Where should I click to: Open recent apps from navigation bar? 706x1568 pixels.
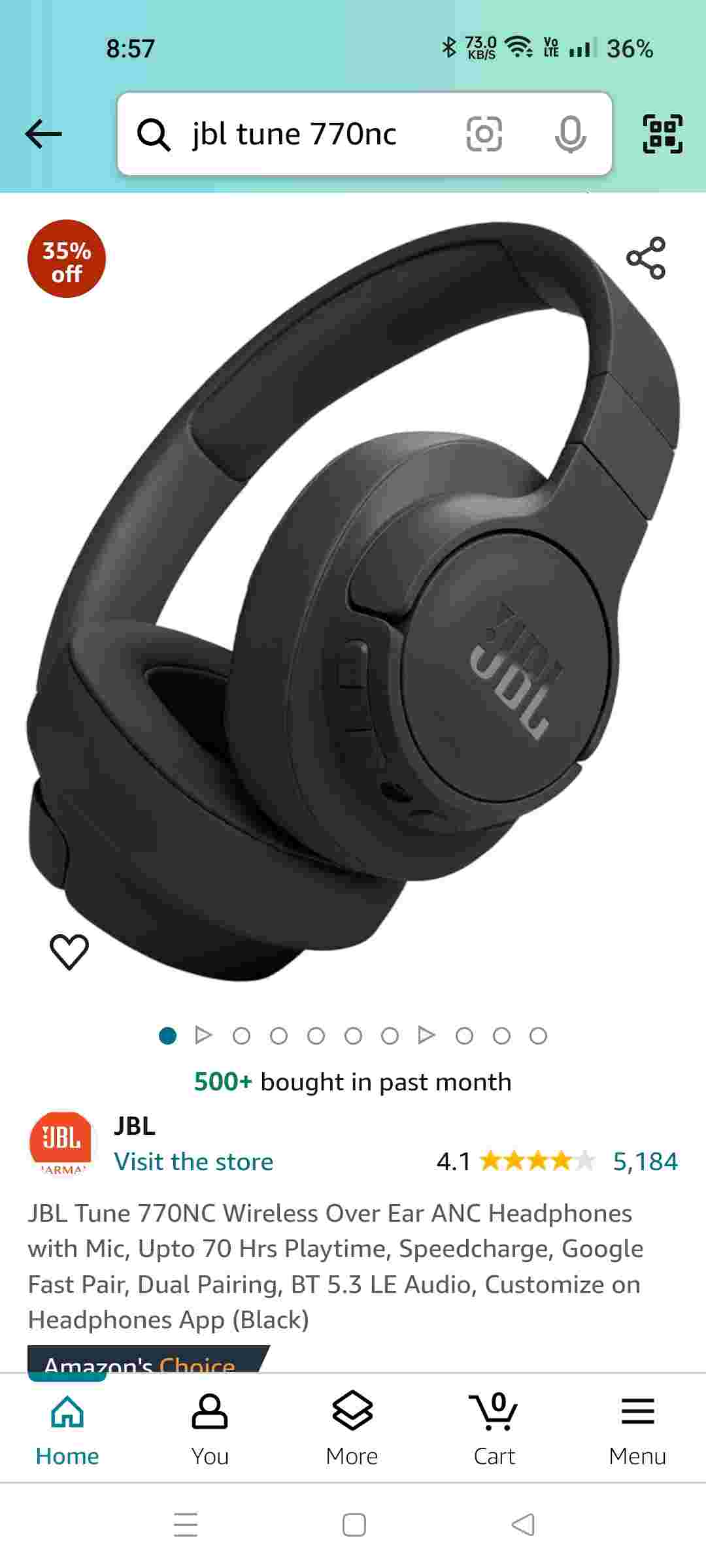186,1525
